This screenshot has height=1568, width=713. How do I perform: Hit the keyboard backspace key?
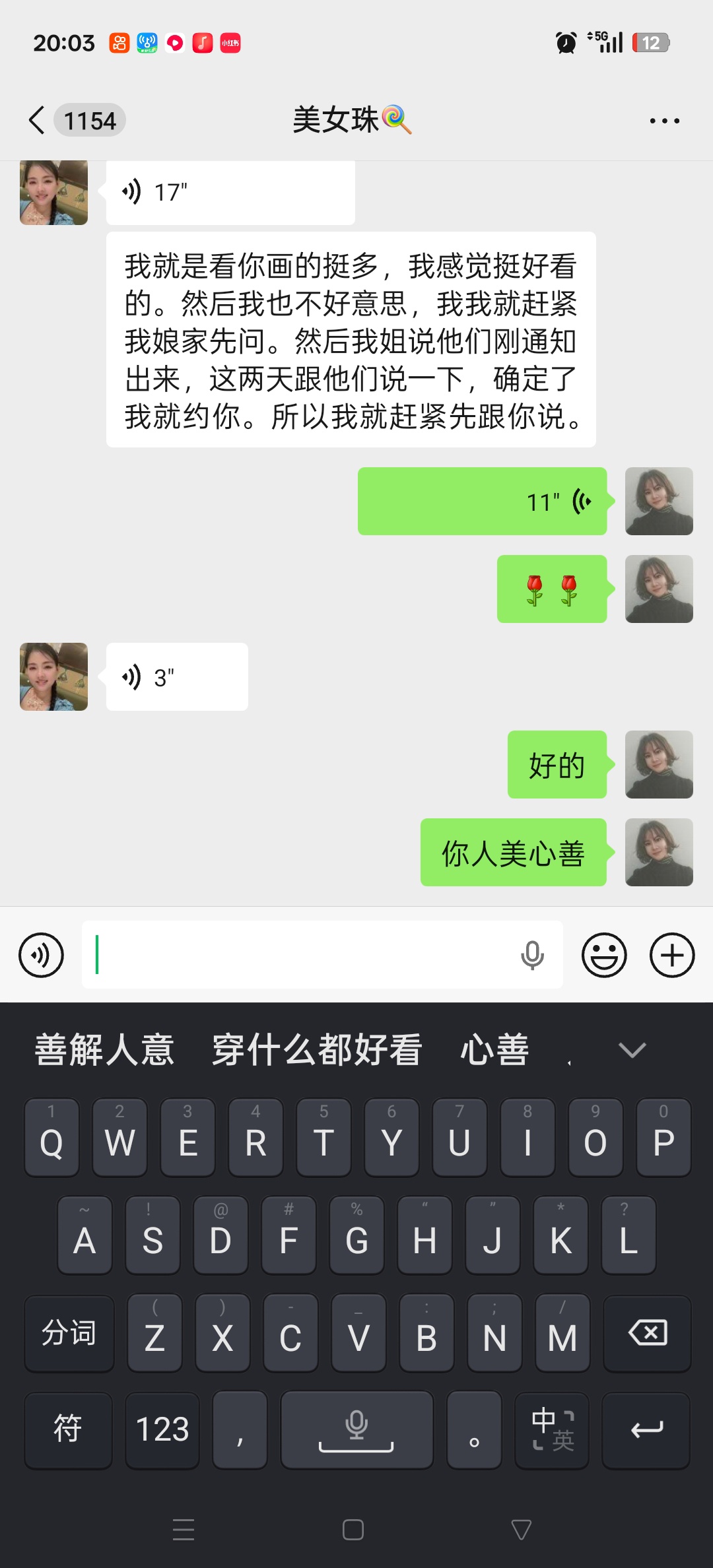647,1334
